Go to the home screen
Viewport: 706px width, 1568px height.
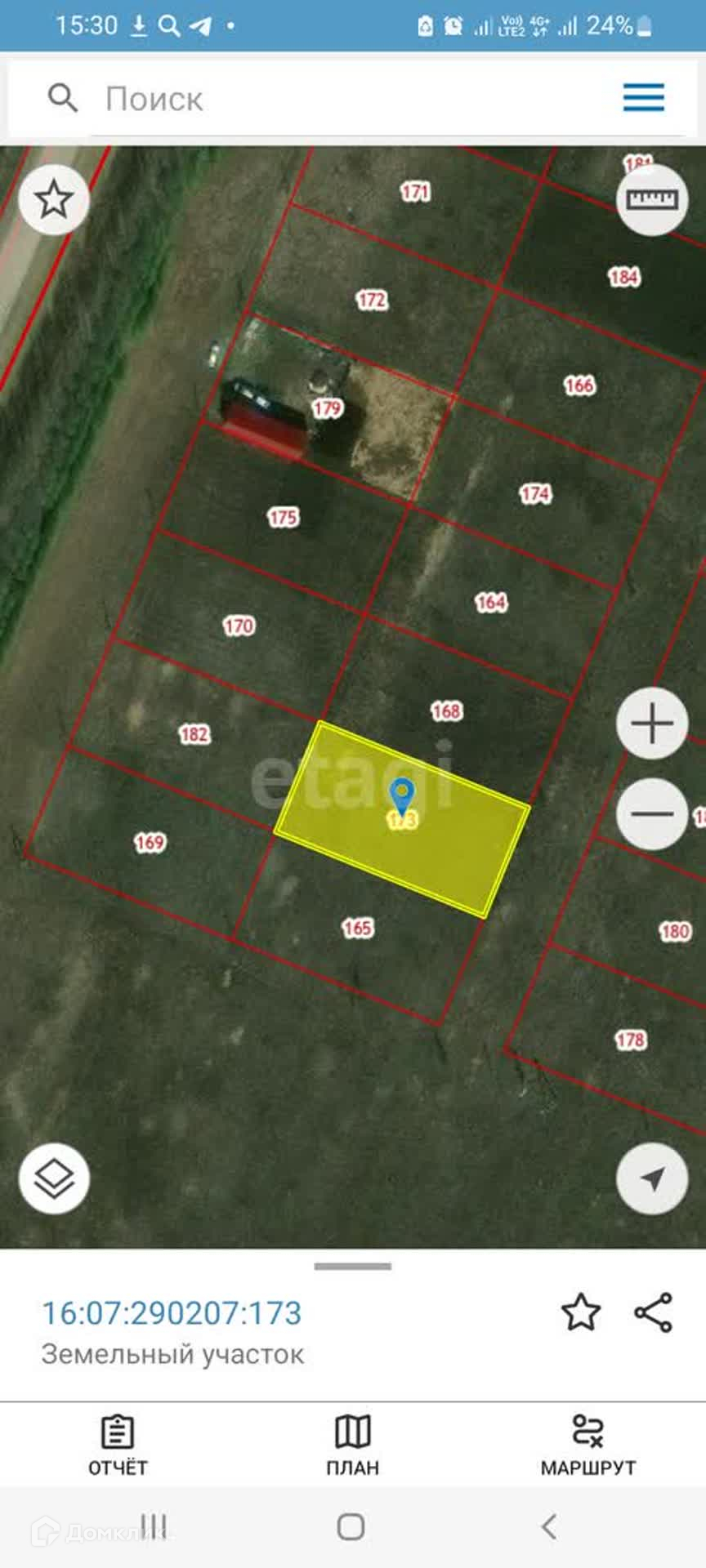(351, 1526)
